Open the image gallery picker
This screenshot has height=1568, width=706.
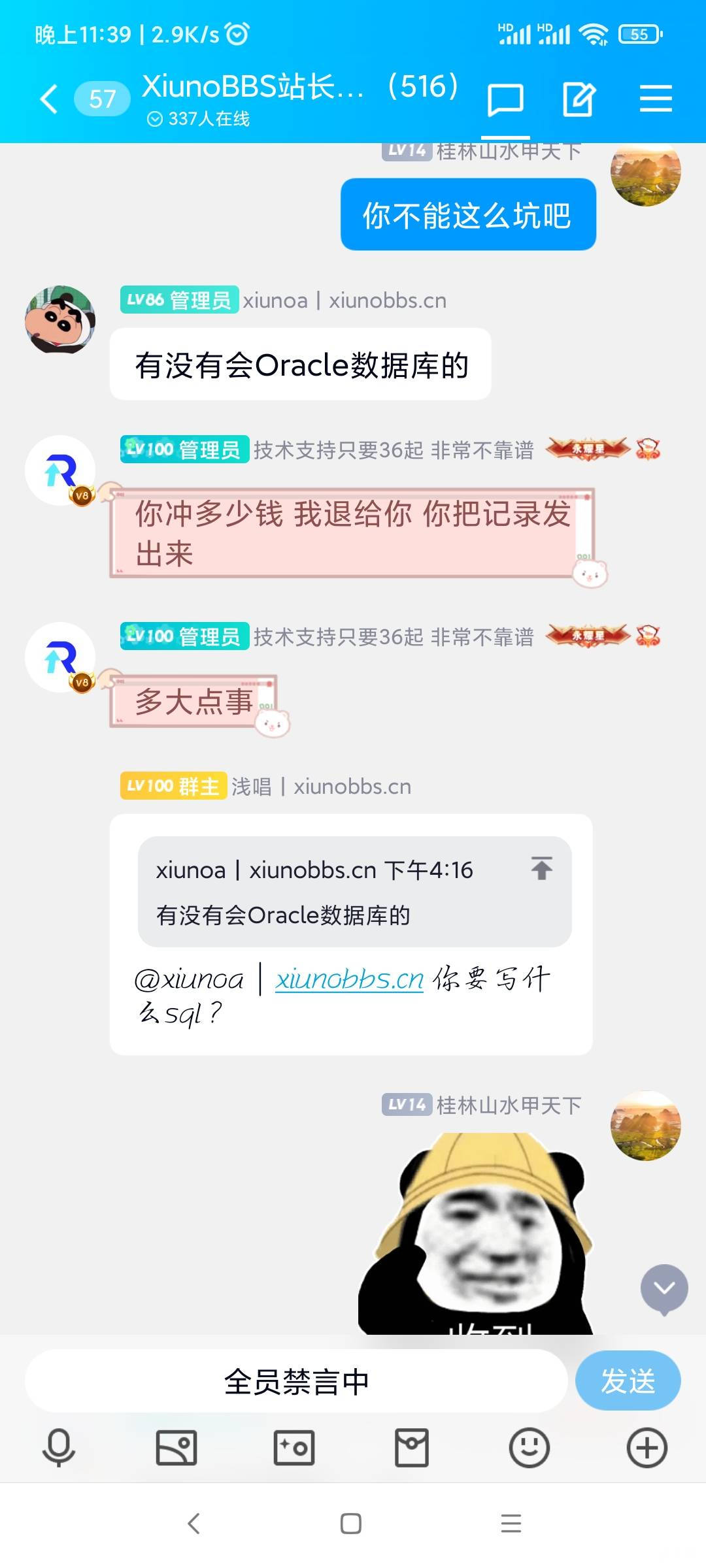tap(176, 1448)
